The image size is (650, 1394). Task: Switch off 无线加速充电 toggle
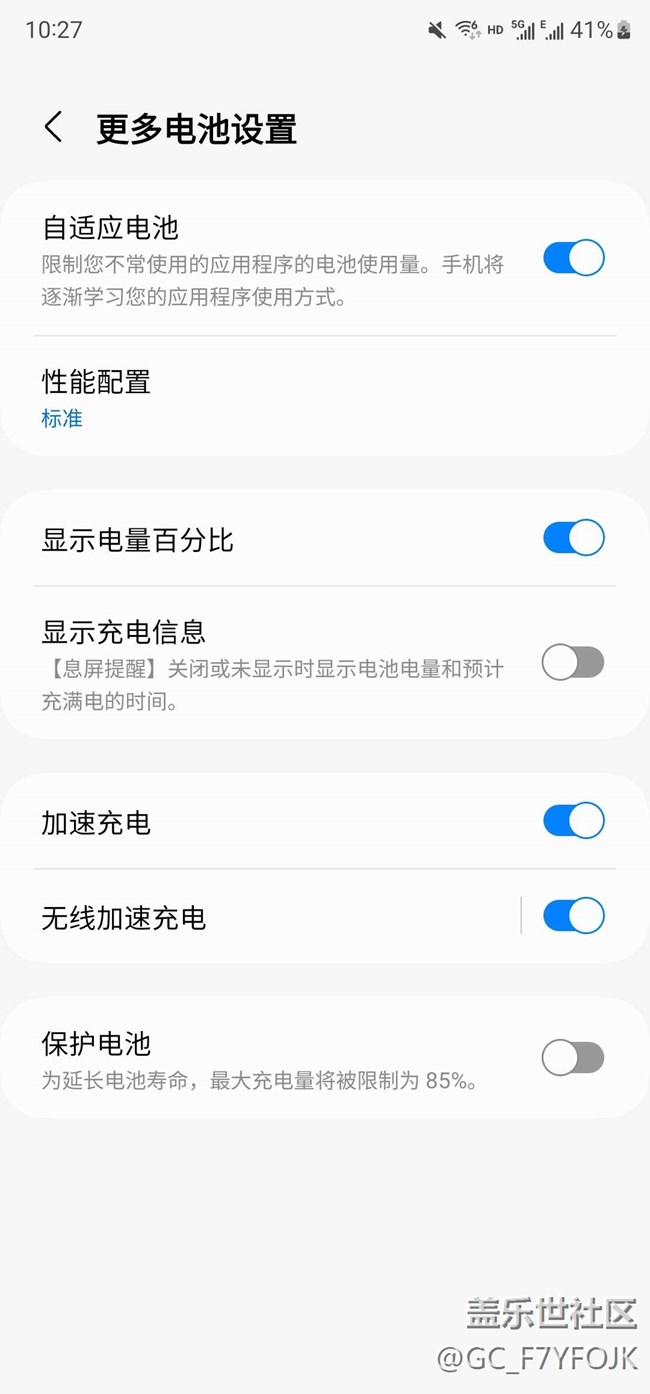pos(574,916)
